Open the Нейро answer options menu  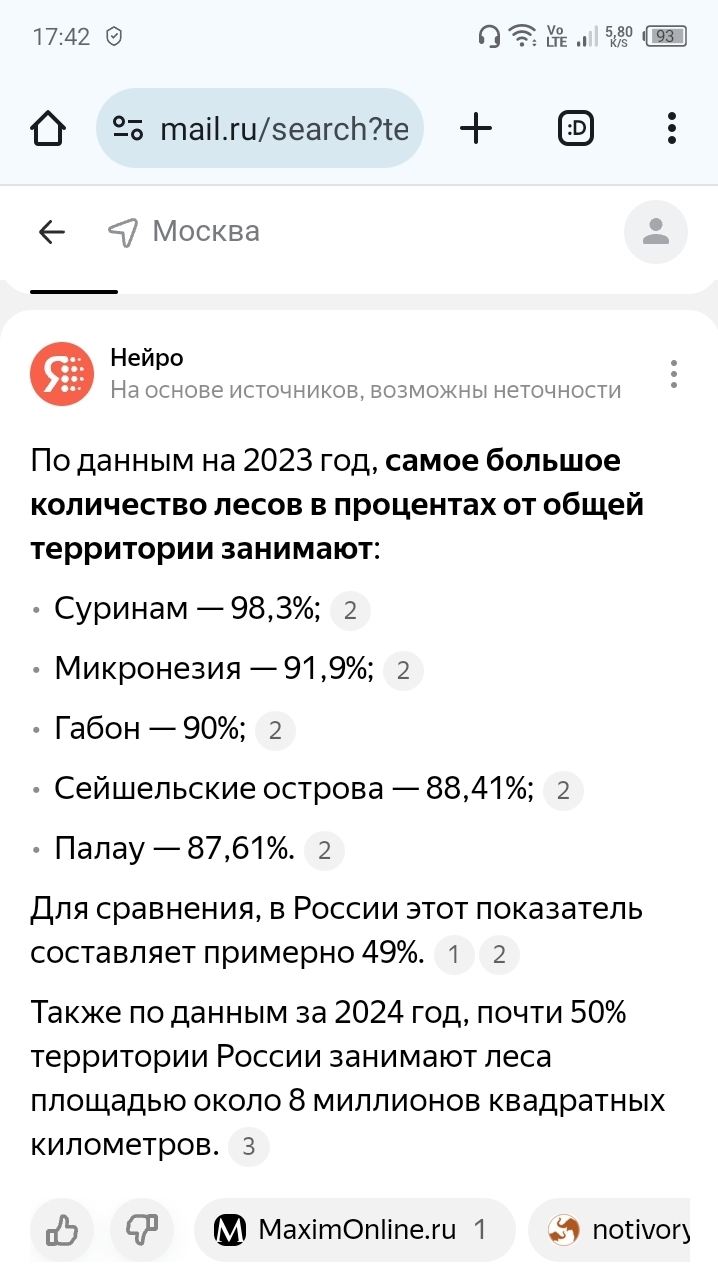[x=674, y=374]
